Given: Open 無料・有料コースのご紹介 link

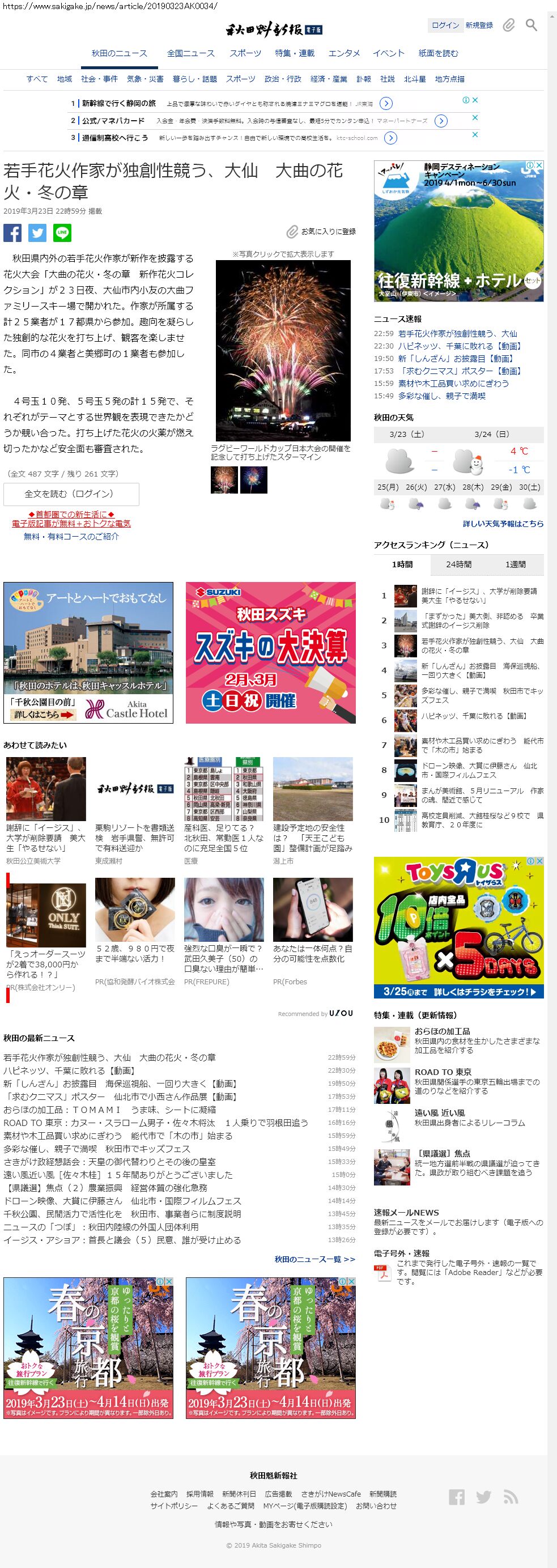Looking at the screenshot, I should click(71, 536).
